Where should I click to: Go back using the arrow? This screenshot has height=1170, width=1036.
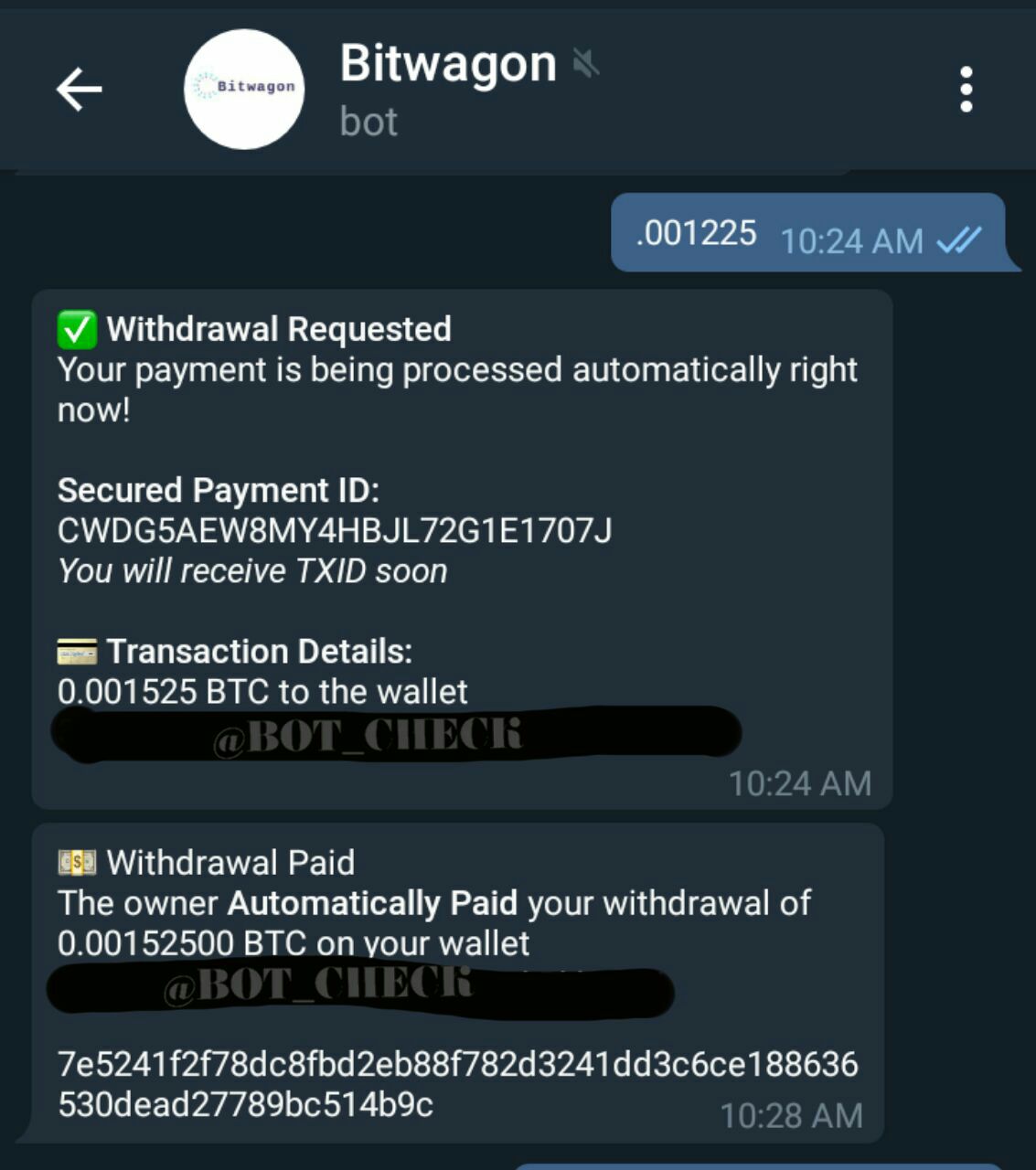79,90
